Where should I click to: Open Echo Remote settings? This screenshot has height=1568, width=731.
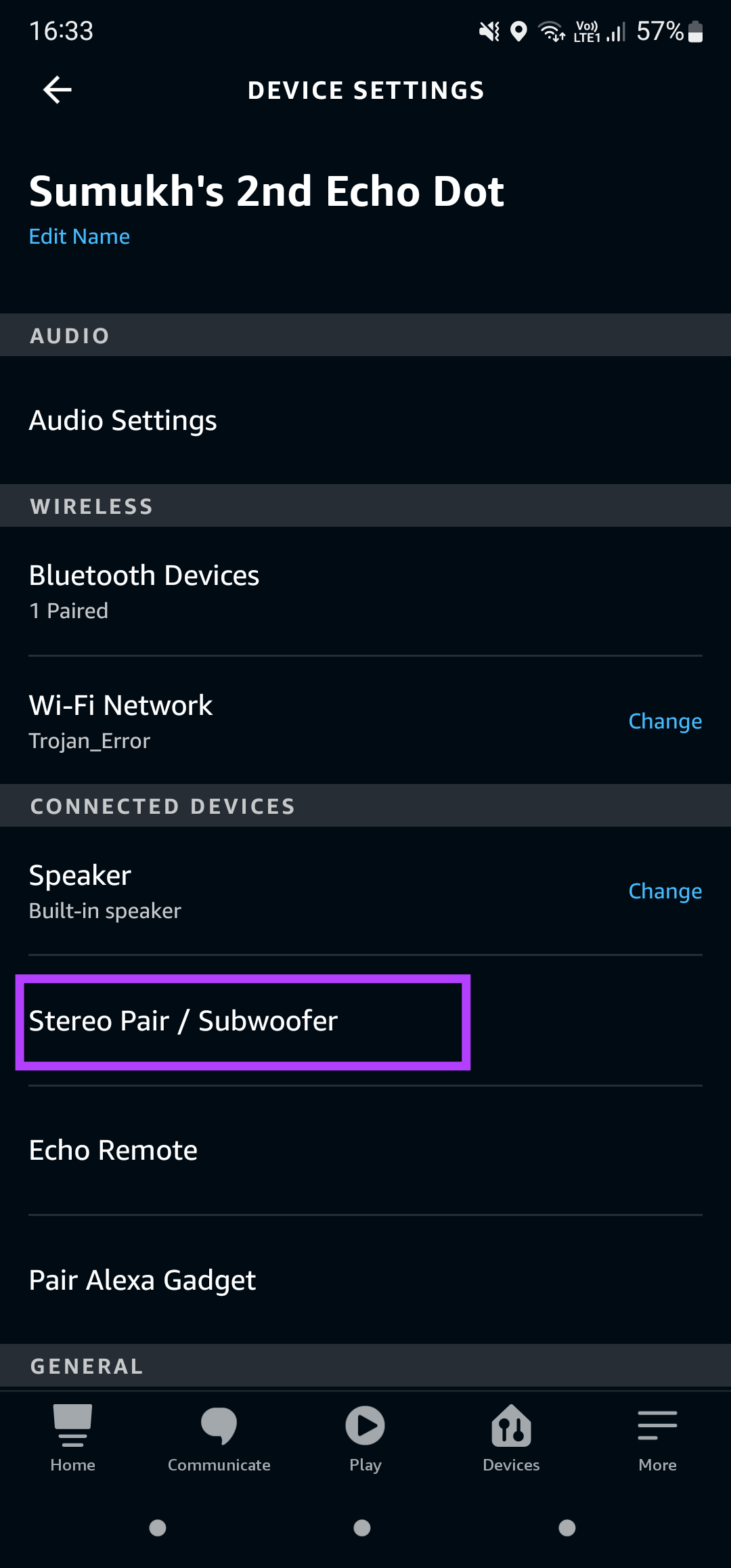(x=365, y=1150)
